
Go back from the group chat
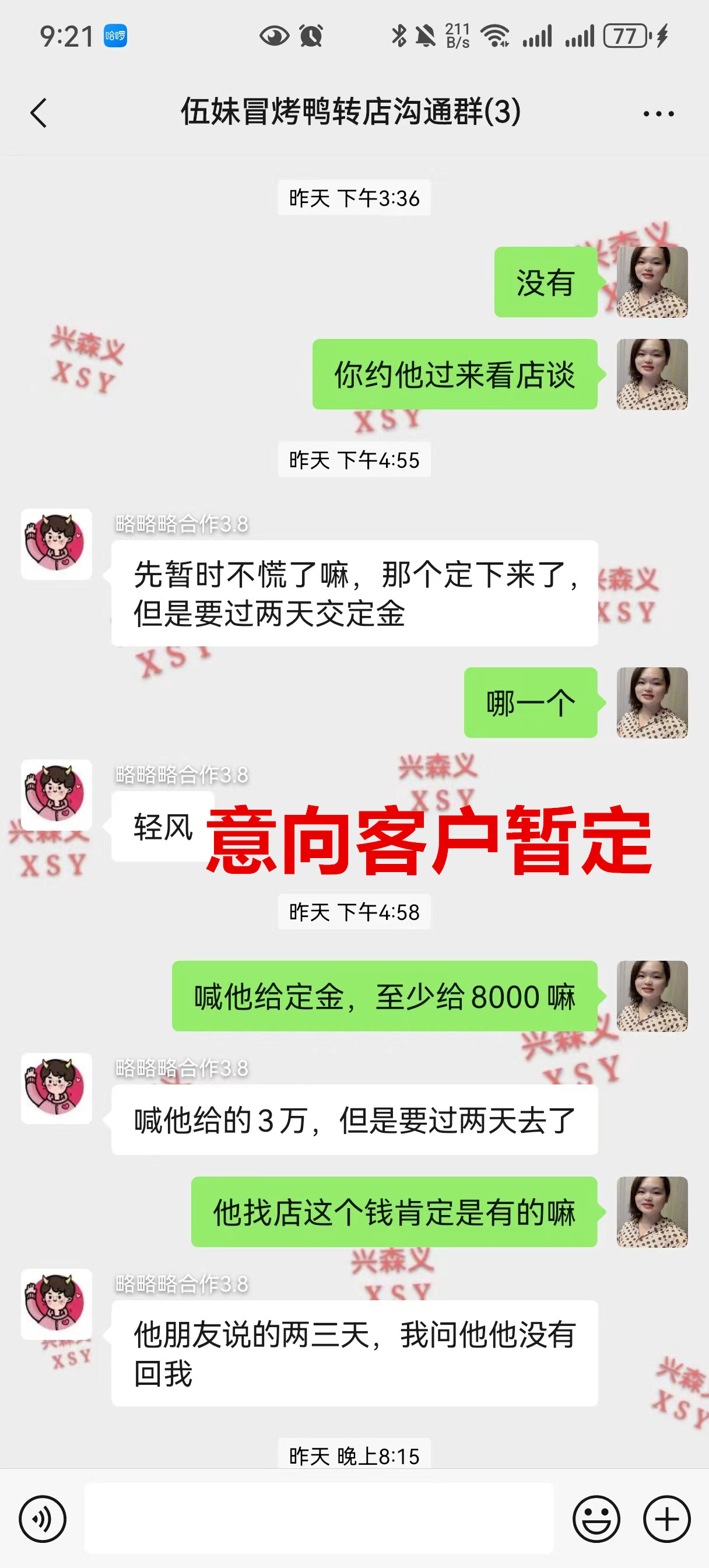38,113
